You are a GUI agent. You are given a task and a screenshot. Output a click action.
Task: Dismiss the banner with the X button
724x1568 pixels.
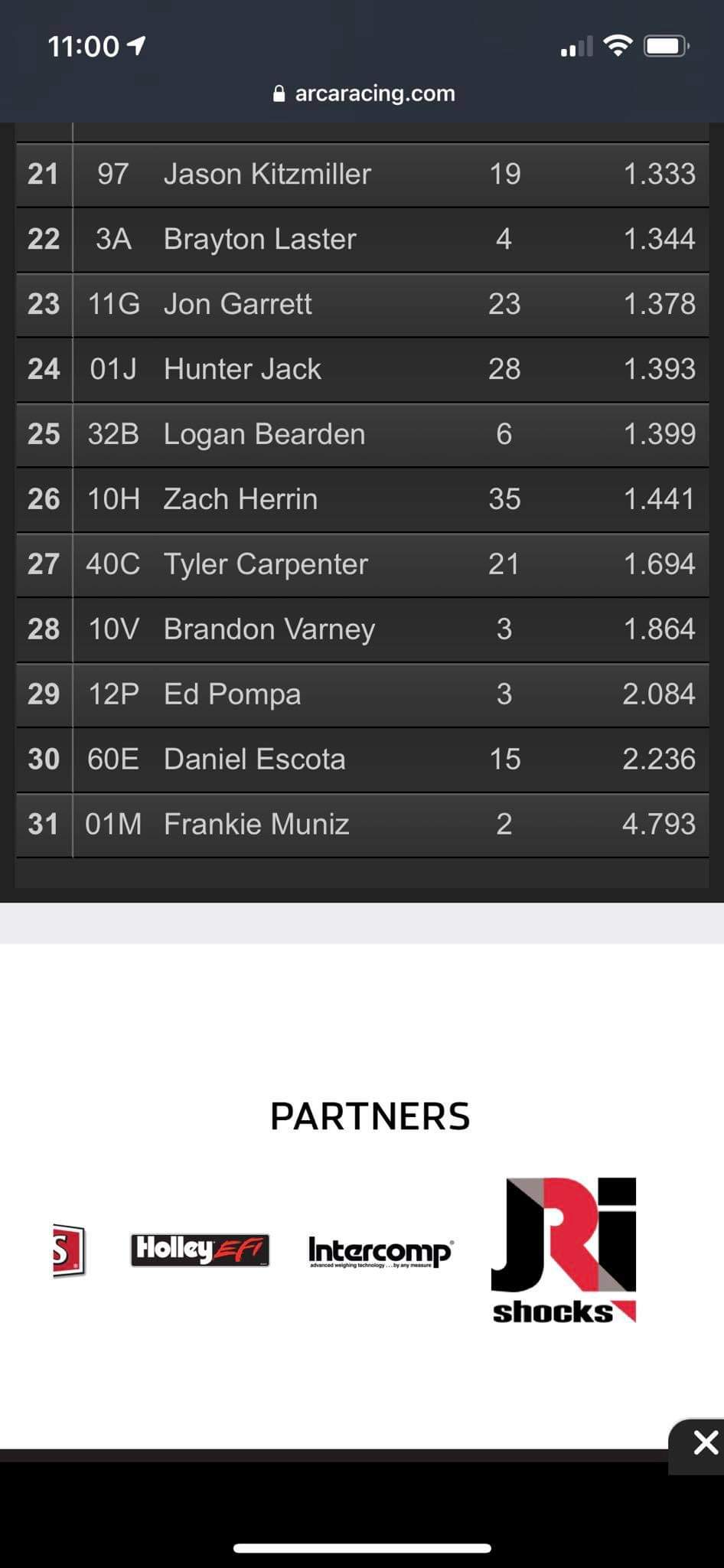tap(704, 1443)
